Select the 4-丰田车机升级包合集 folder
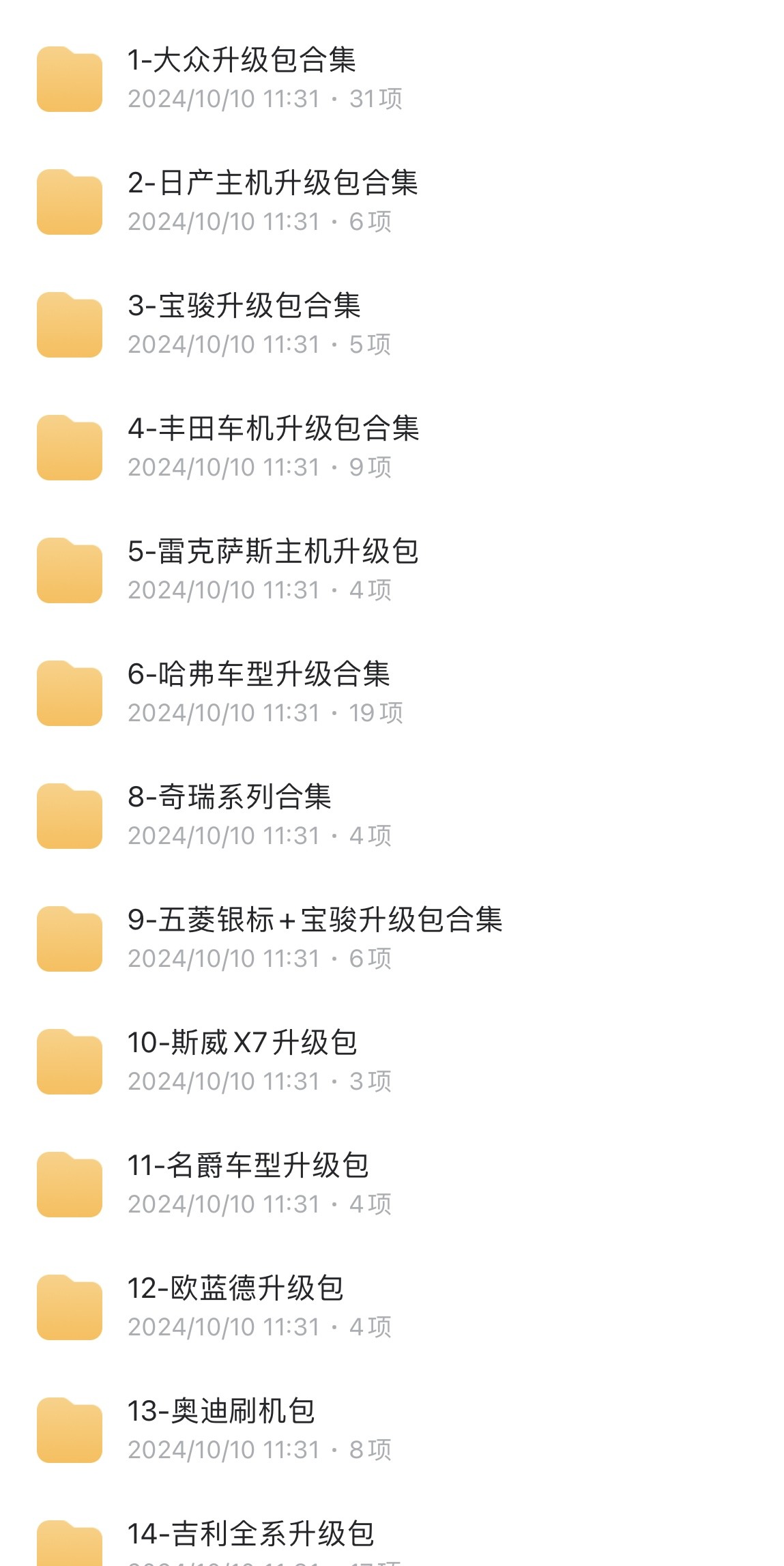784x1566 pixels. [x=392, y=448]
